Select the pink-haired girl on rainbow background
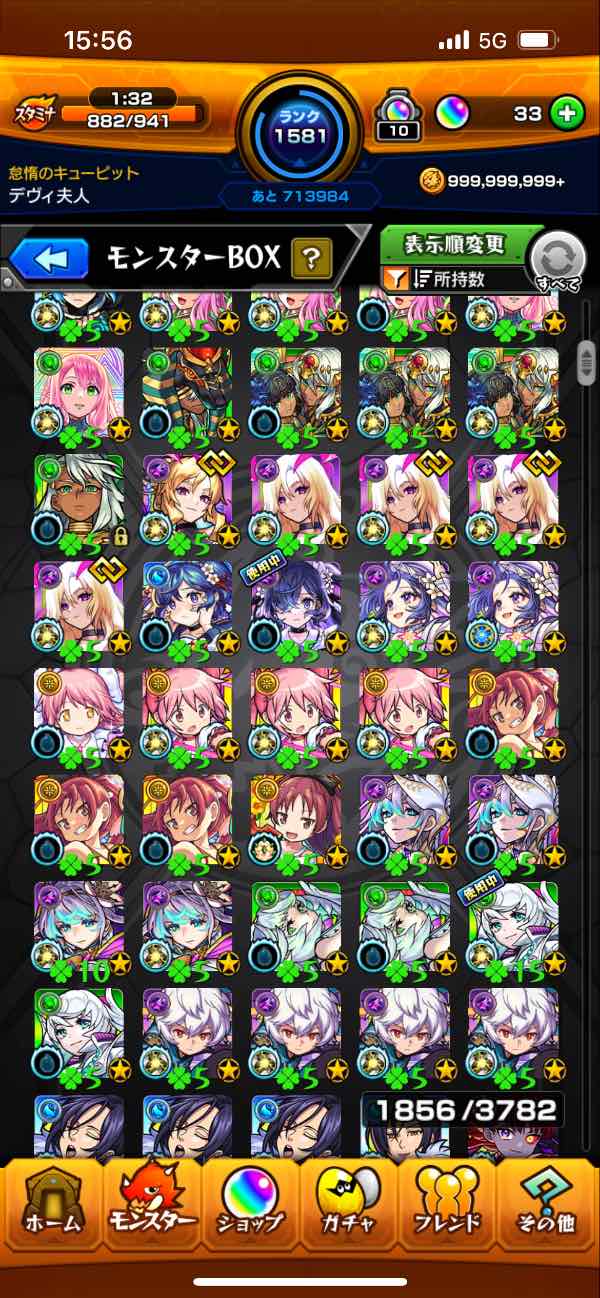This screenshot has height=1298, width=600. [x=79, y=391]
